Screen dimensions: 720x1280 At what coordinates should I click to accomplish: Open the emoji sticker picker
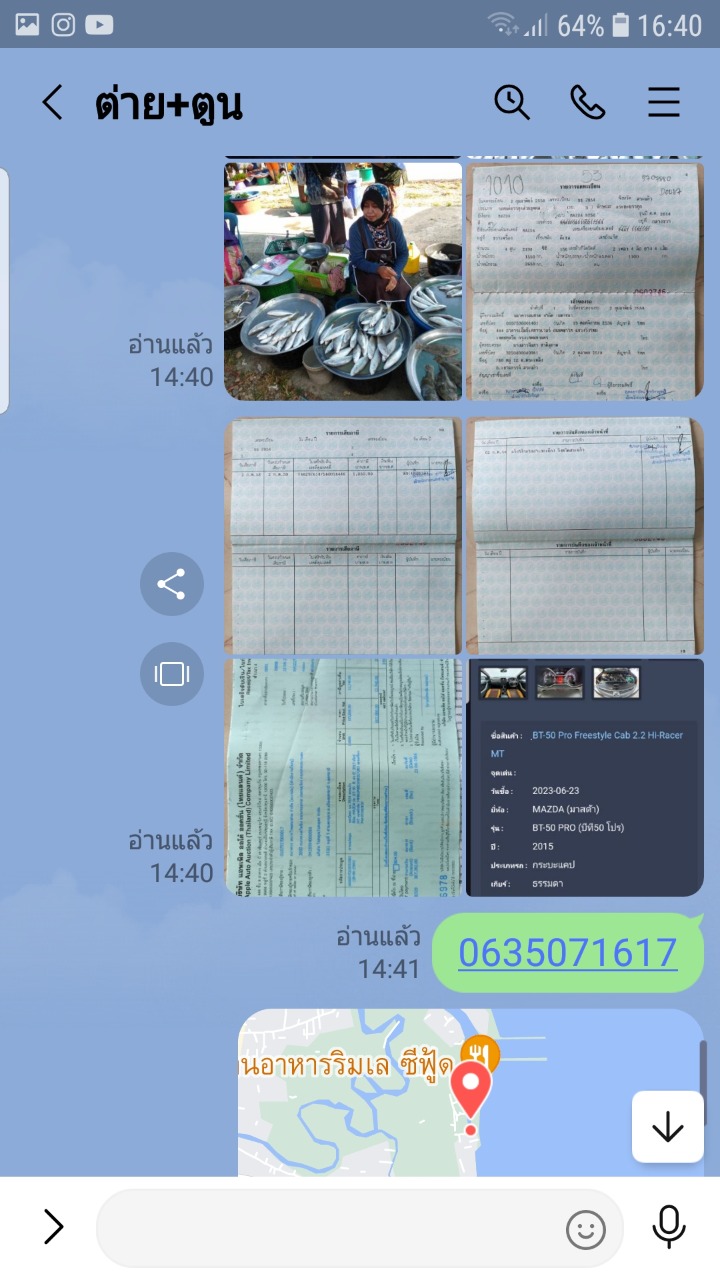click(586, 1229)
